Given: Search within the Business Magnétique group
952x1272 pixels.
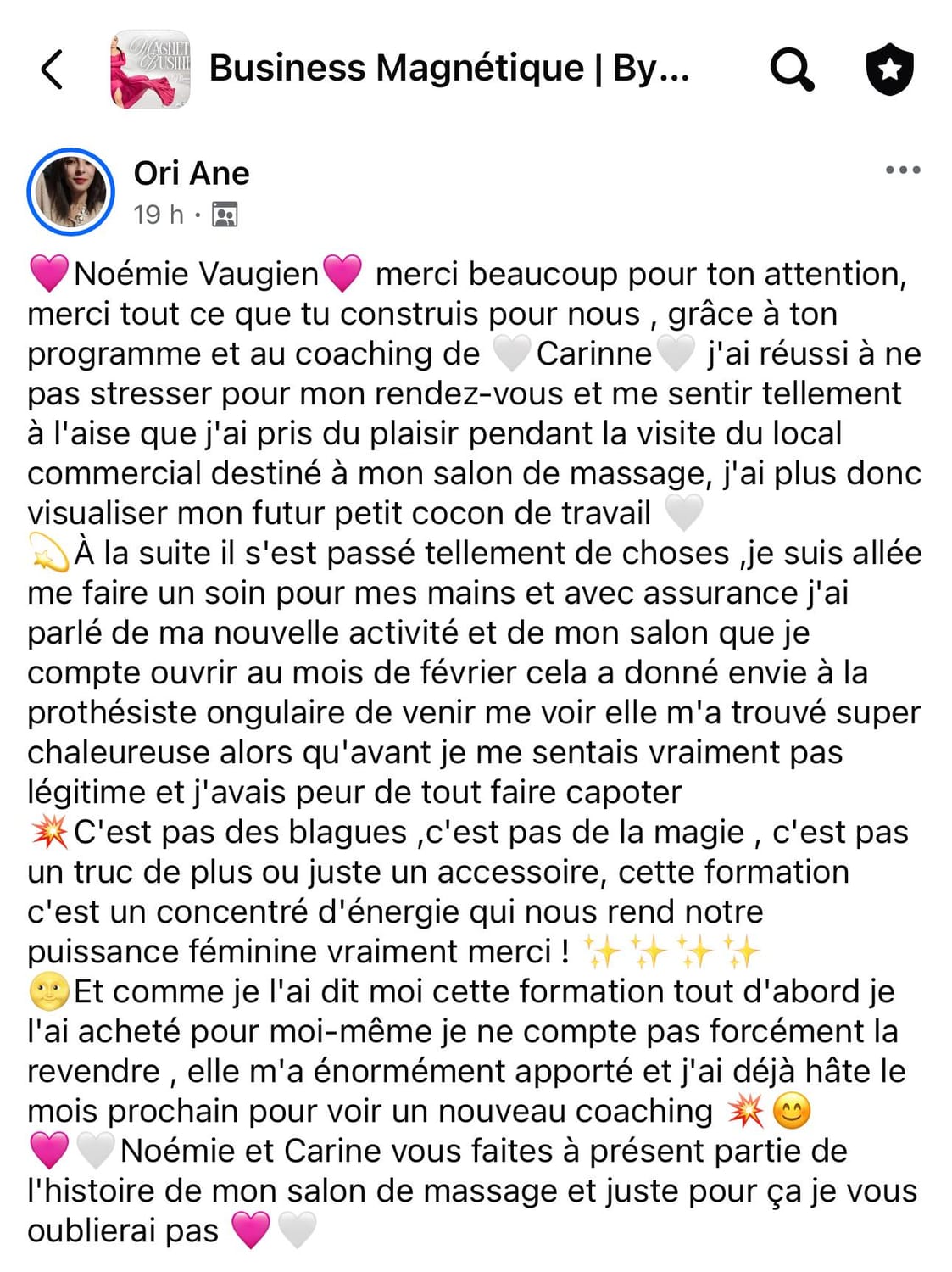Looking at the screenshot, I should [792, 70].
